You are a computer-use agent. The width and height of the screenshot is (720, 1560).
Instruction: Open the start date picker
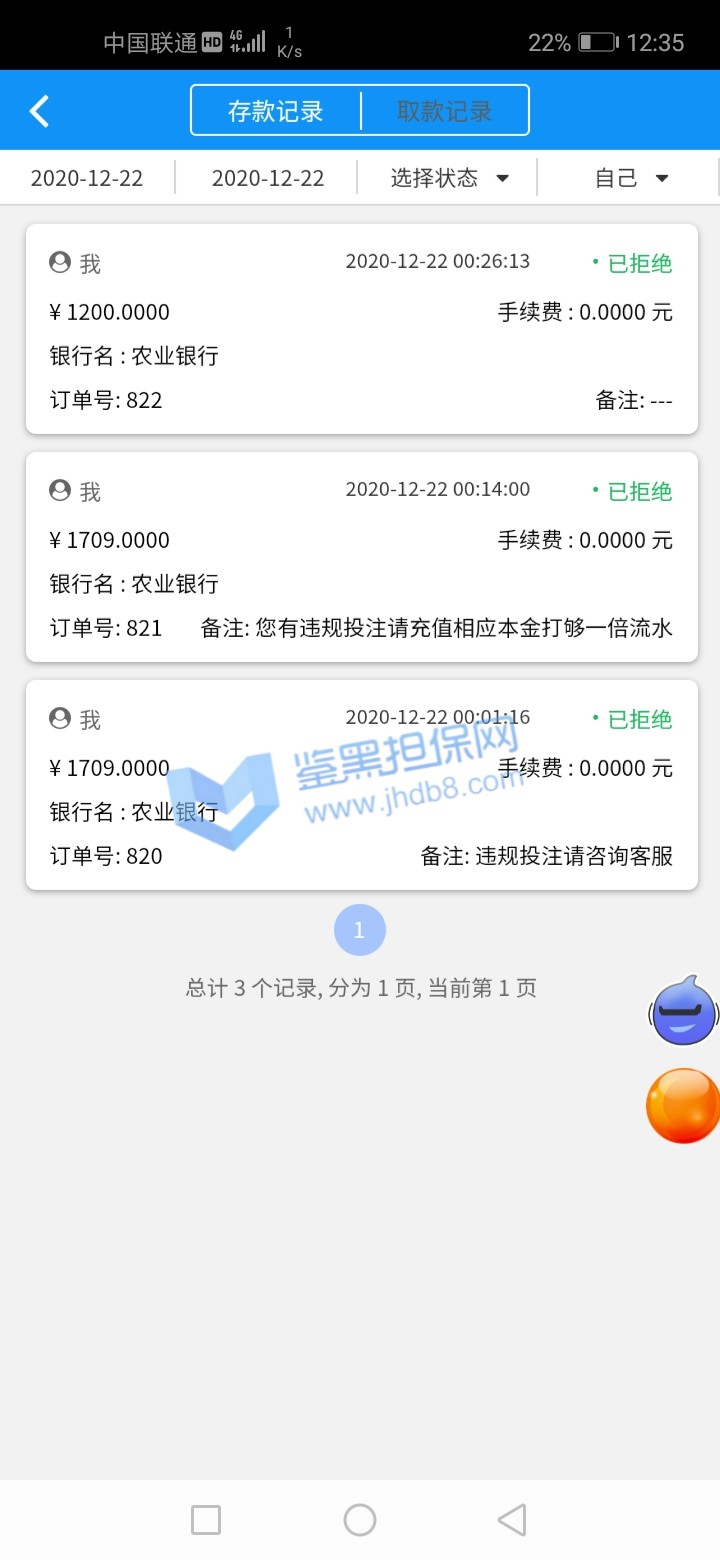(87, 178)
